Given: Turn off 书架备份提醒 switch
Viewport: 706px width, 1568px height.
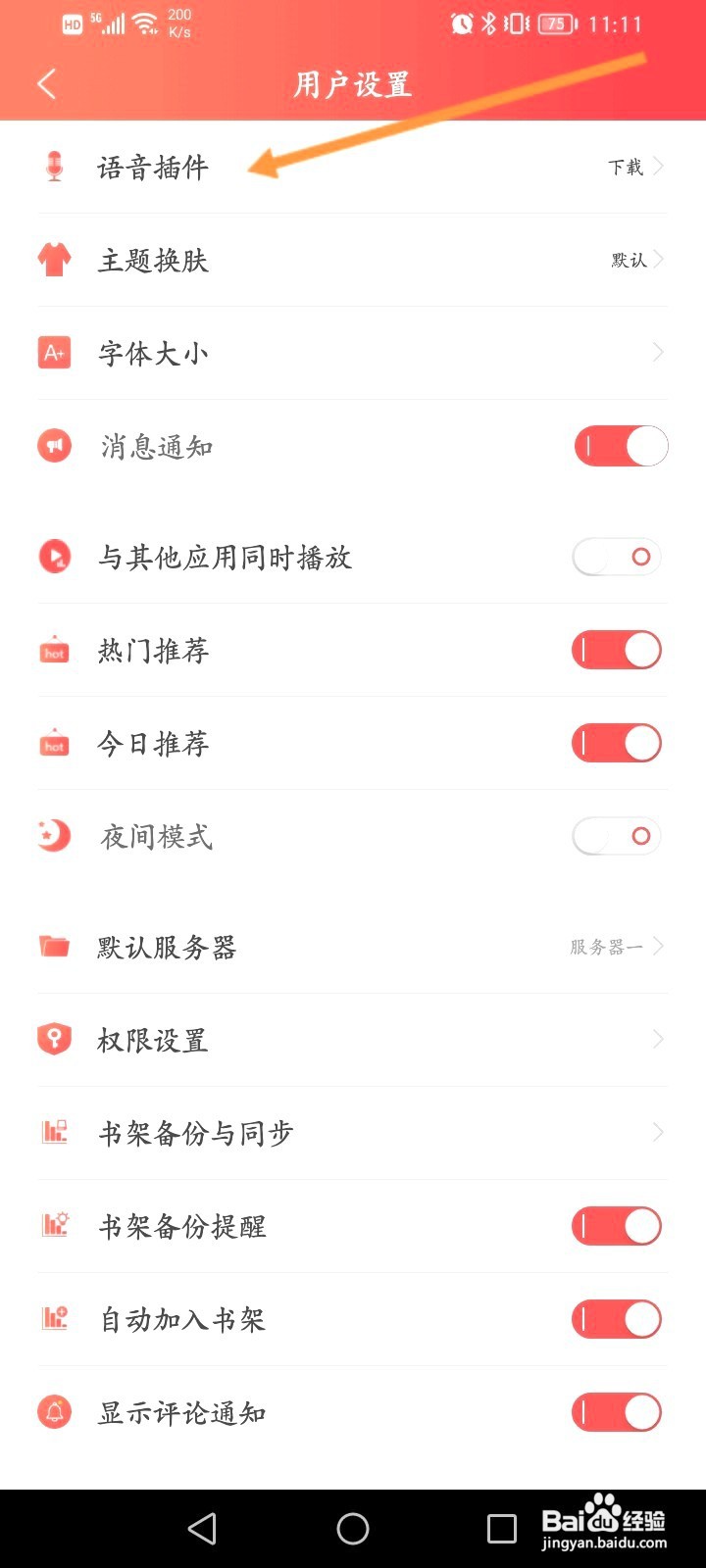Looking at the screenshot, I should (x=617, y=1226).
